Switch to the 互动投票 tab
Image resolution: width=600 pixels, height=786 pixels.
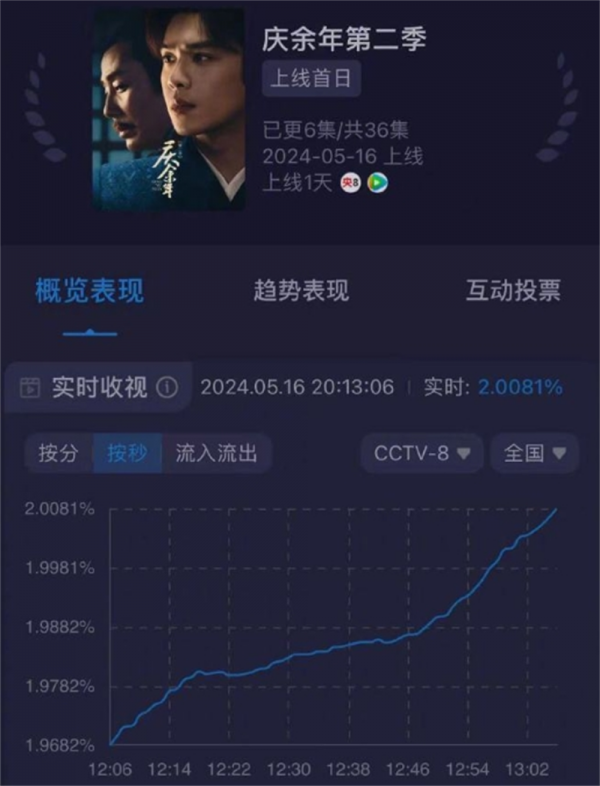point(512,291)
